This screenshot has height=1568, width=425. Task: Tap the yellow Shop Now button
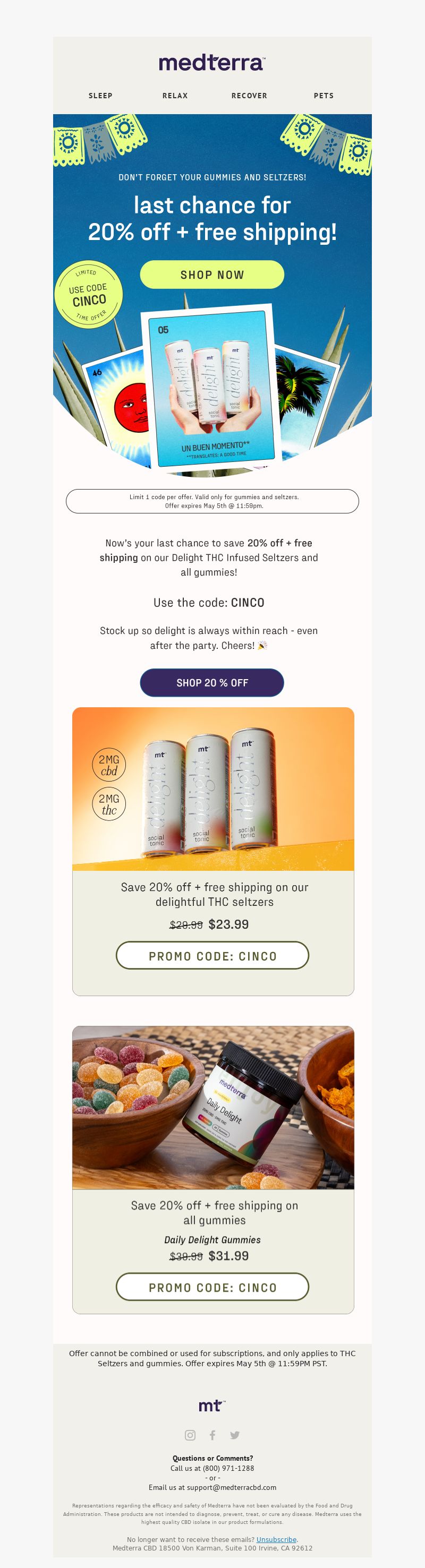point(212,275)
